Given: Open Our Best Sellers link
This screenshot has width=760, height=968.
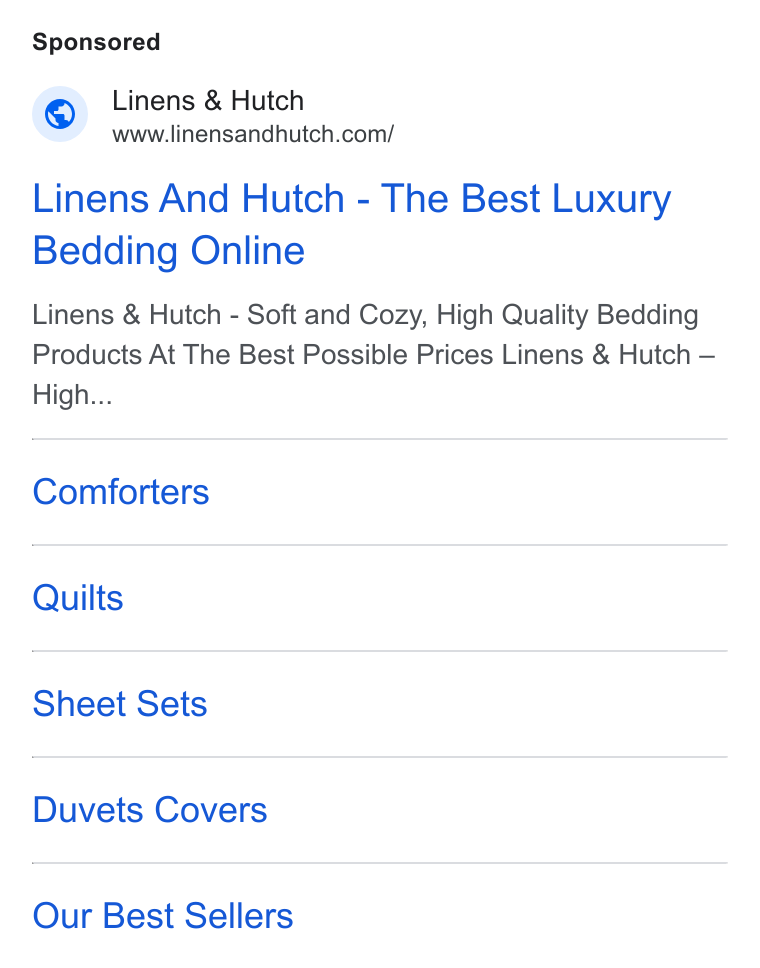Looking at the screenshot, I should pos(162,916).
